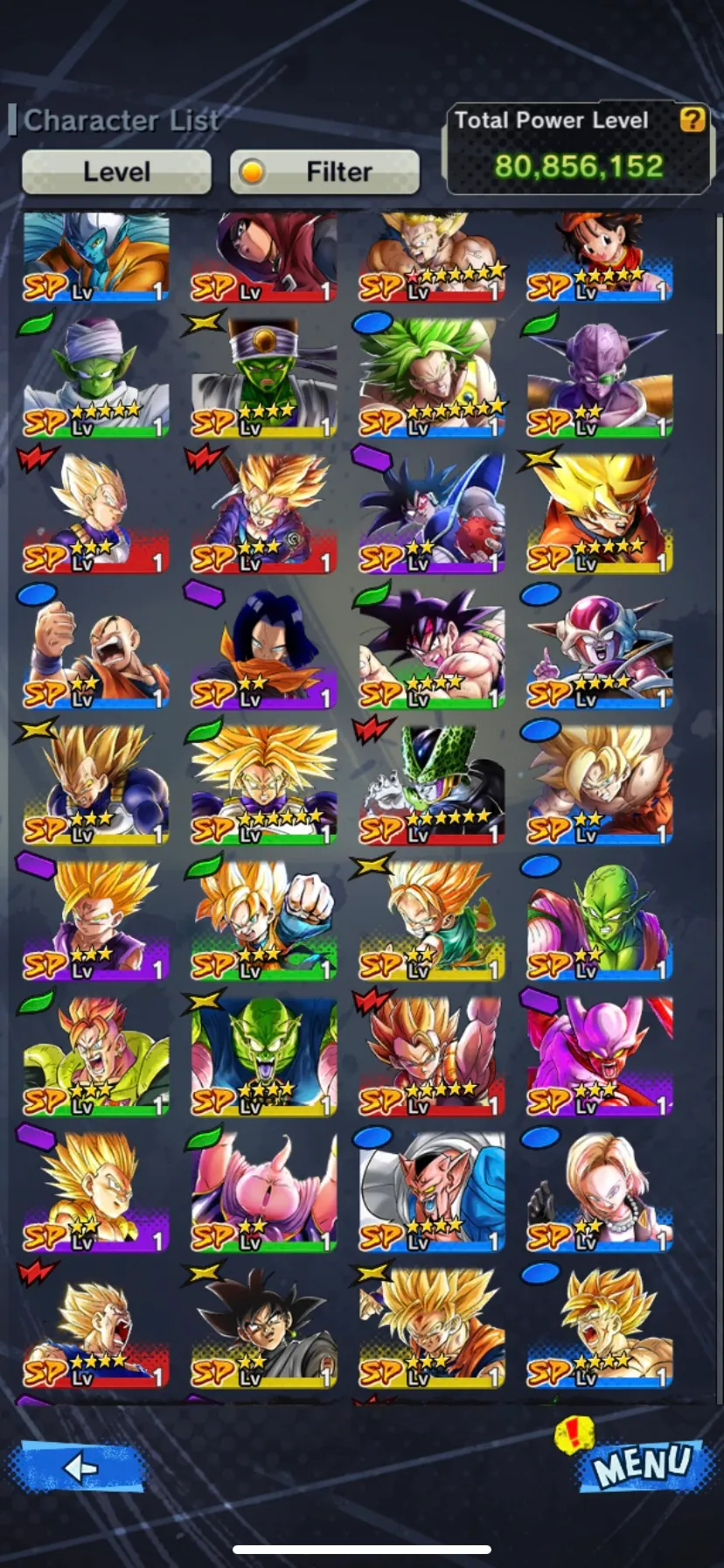Open the Filter options

[x=324, y=171]
